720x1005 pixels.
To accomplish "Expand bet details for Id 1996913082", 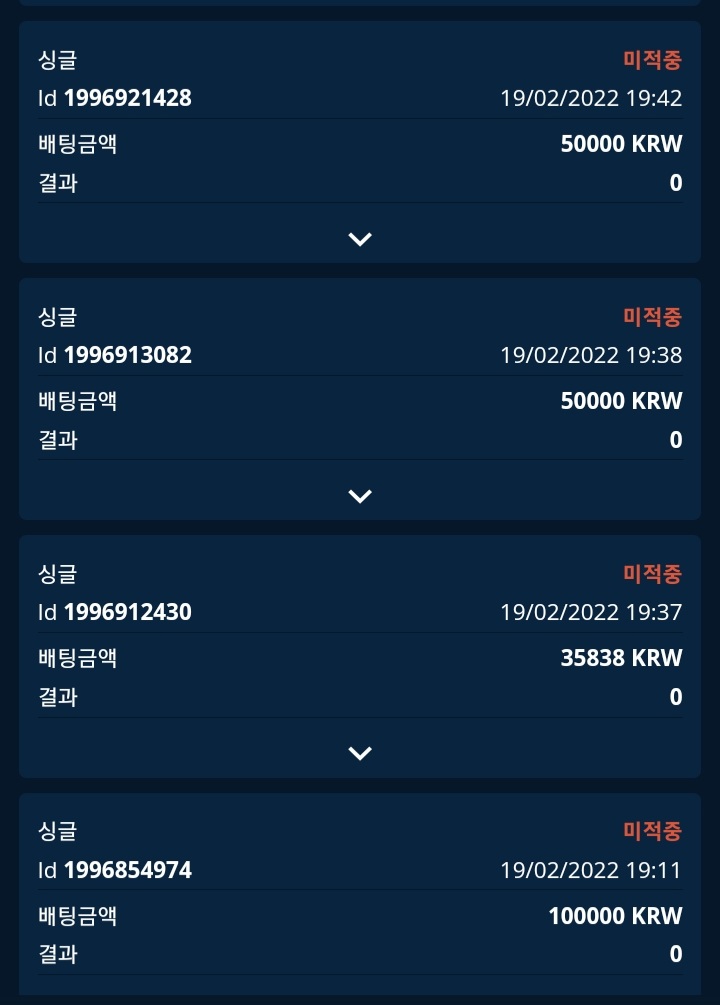I will (x=360, y=496).
